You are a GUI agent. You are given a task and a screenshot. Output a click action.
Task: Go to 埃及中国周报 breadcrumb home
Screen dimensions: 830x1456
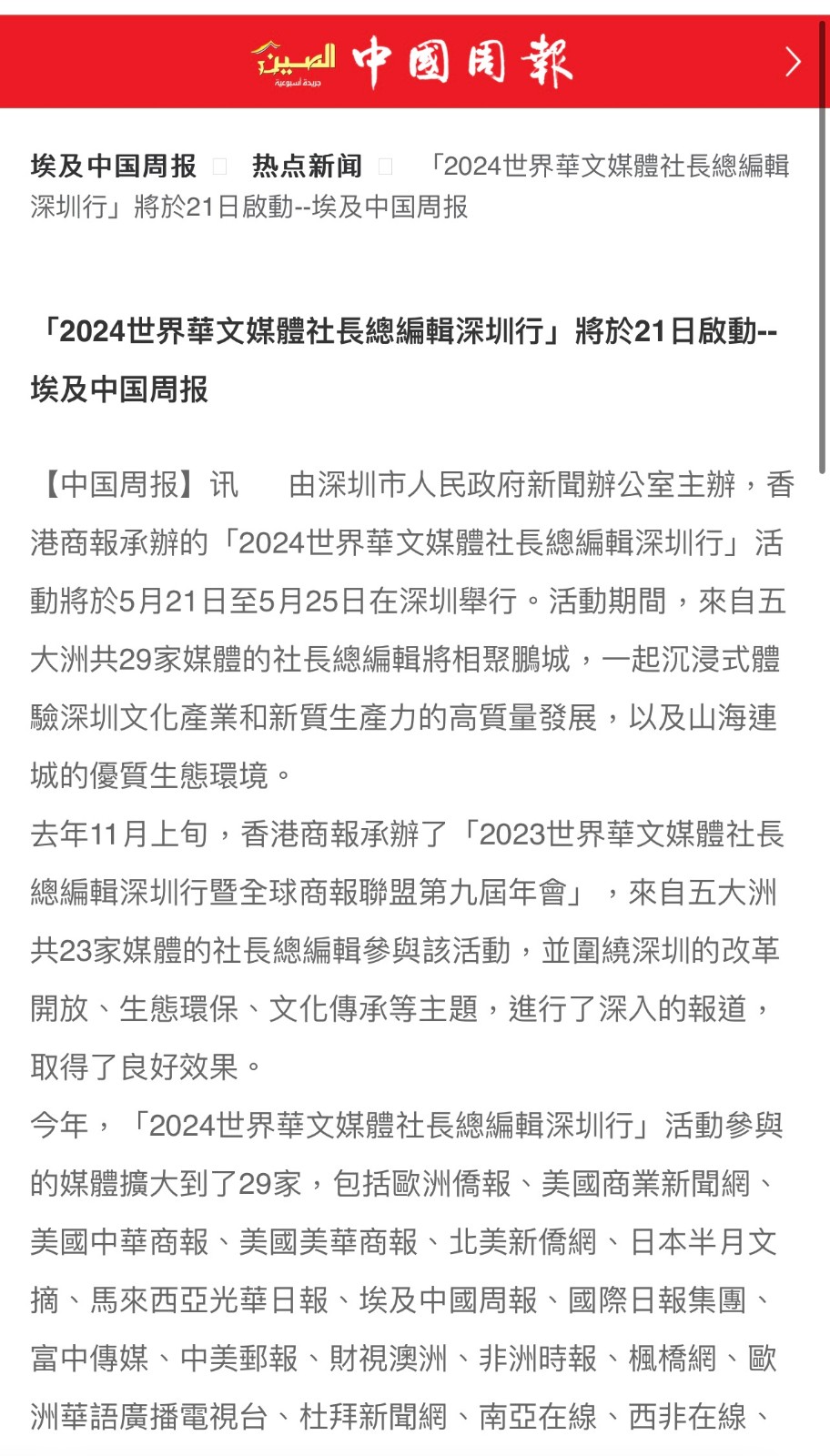(x=114, y=166)
